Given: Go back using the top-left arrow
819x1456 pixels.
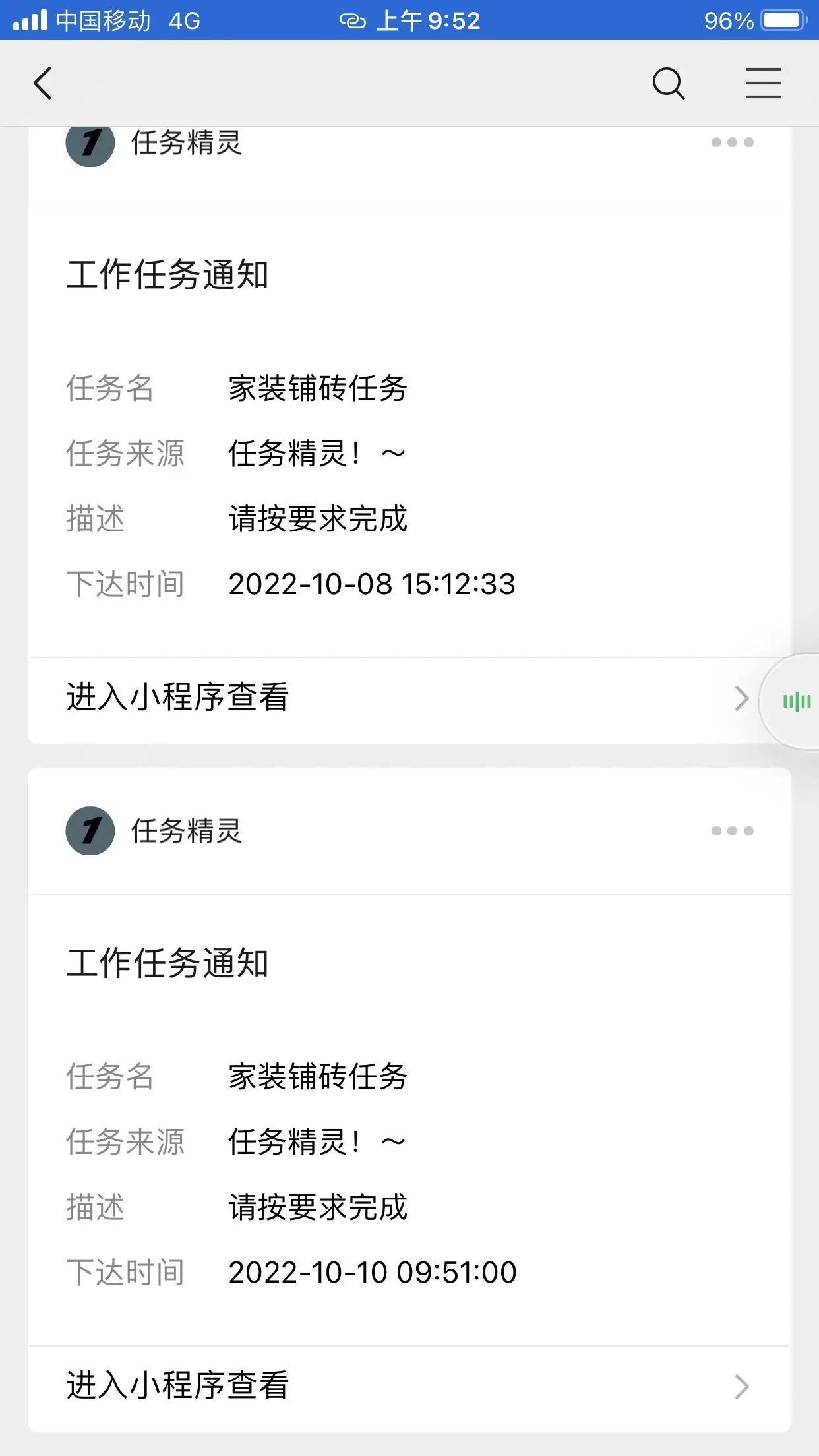Looking at the screenshot, I should 43,83.
